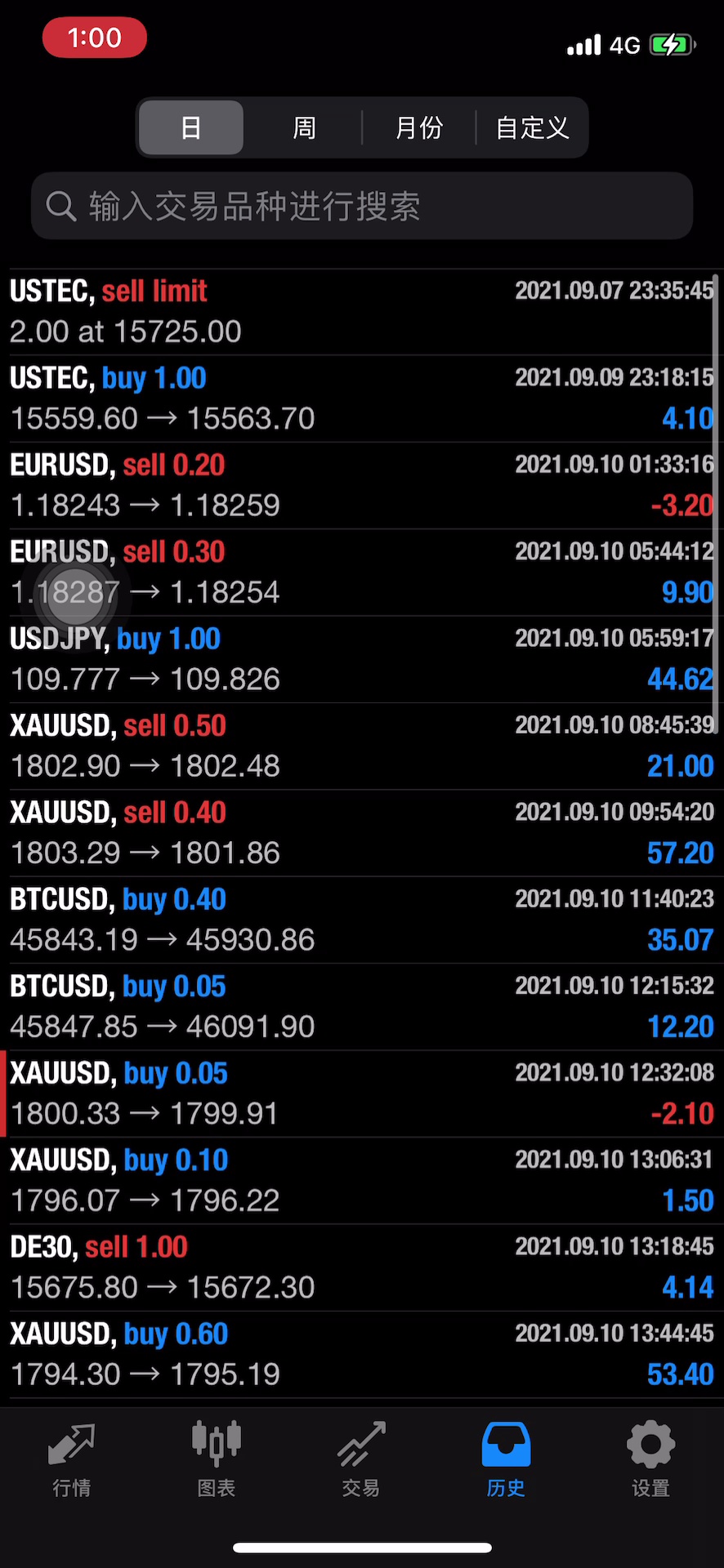This screenshot has width=724, height=1568.
Task: Open the 历史 history tab
Action: click(506, 1459)
